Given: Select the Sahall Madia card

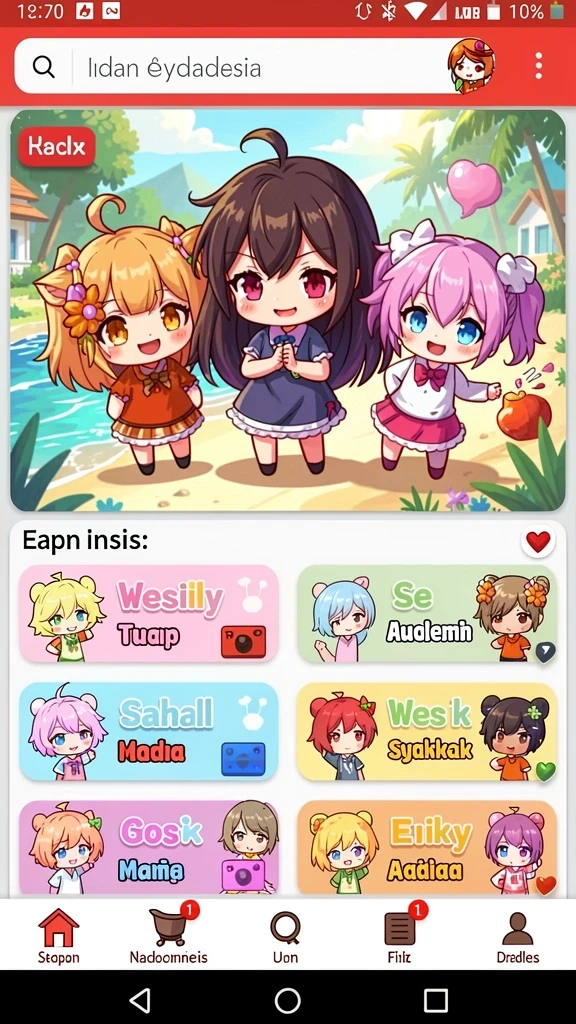Looking at the screenshot, I should (149, 731).
